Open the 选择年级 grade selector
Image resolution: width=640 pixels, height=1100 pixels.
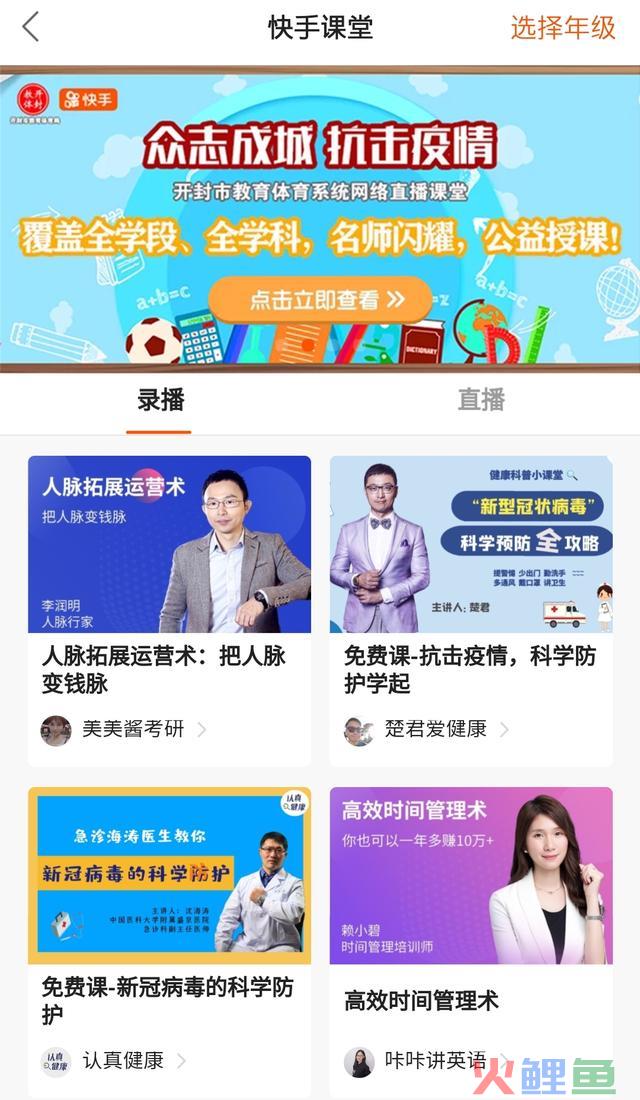(562, 27)
